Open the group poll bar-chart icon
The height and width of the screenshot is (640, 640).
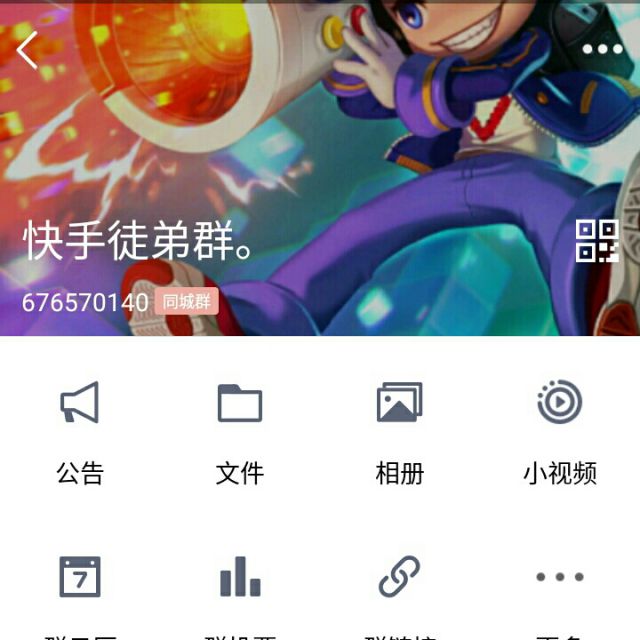click(240, 578)
